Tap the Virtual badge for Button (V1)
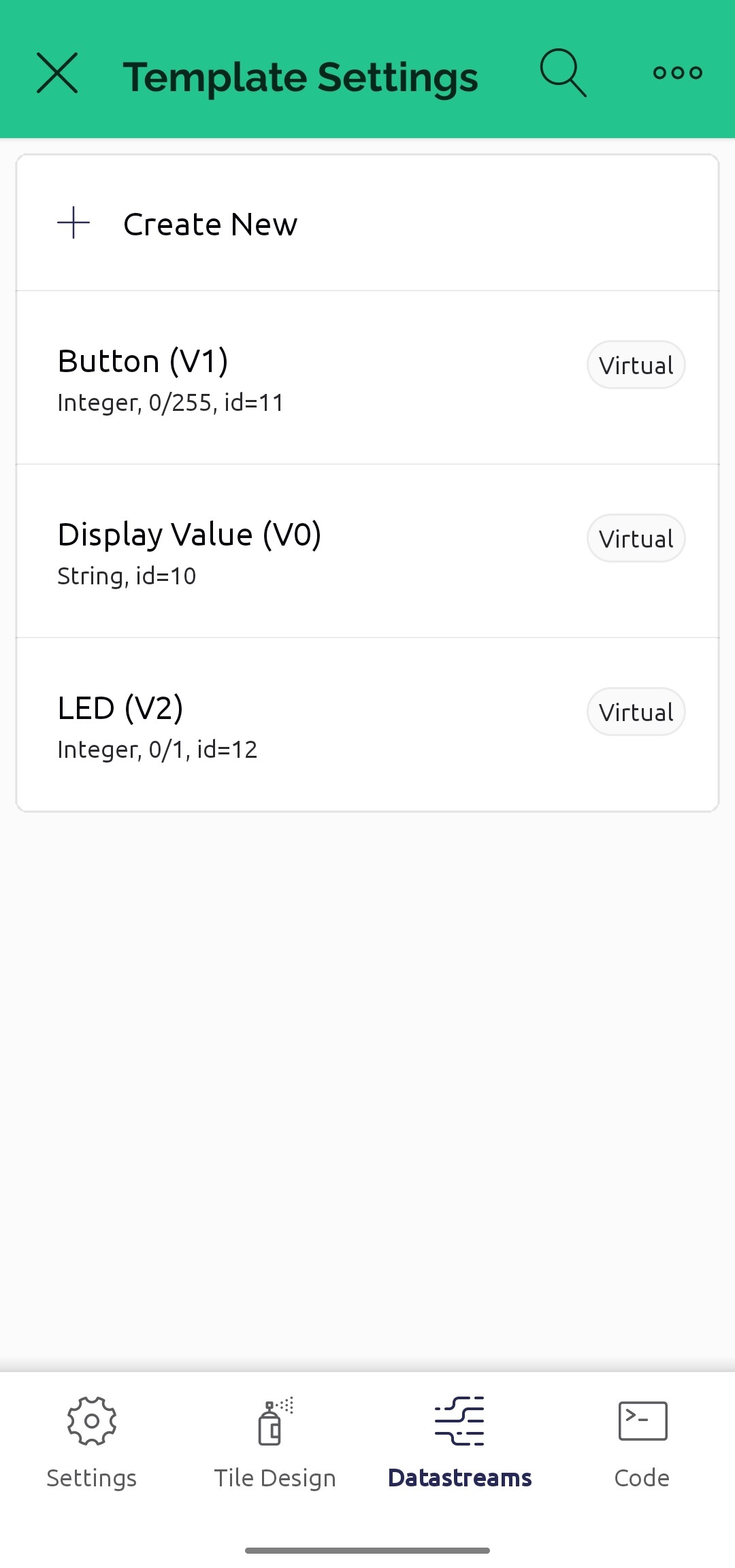 [x=635, y=365]
